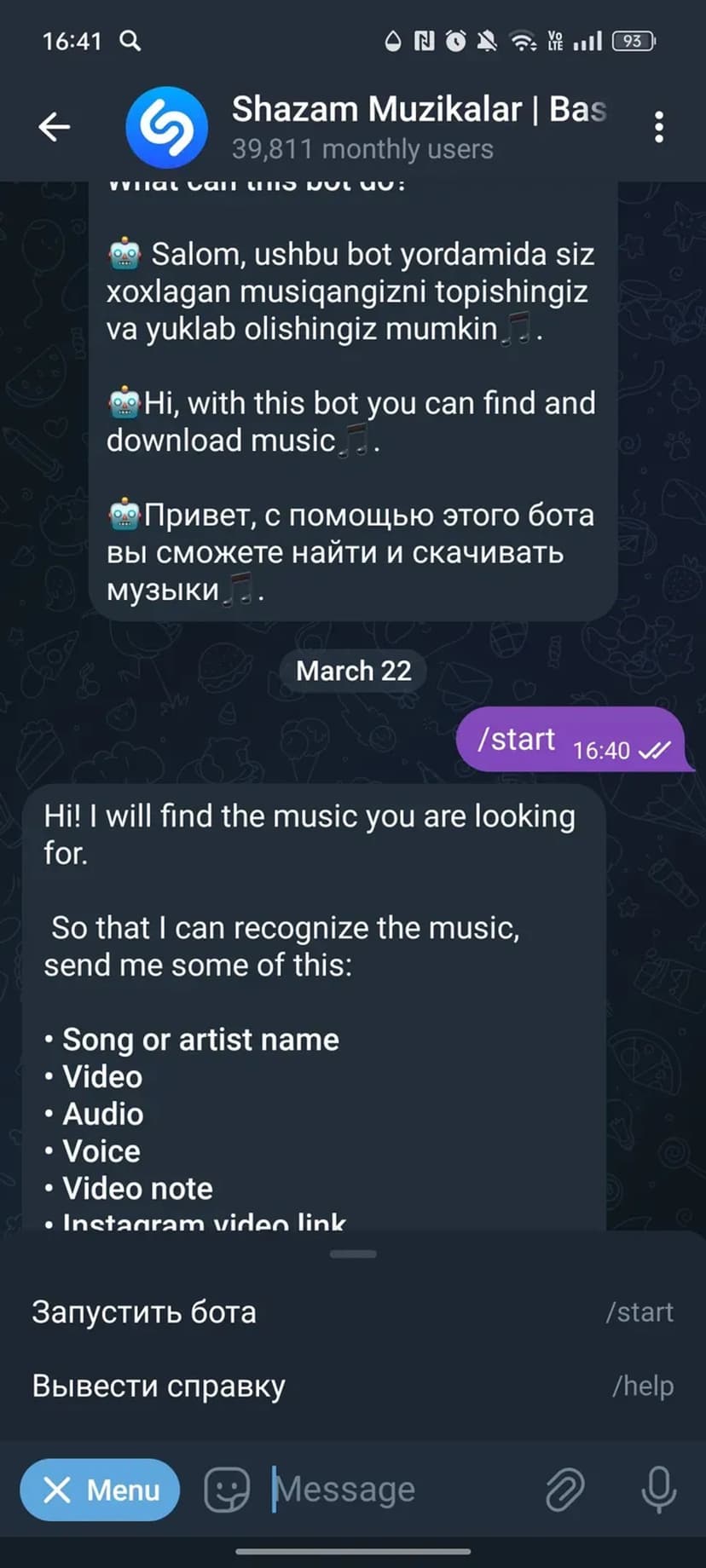Viewport: 706px width, 1568px height.
Task: Attach a file with the paperclip
Action: tap(564, 1490)
